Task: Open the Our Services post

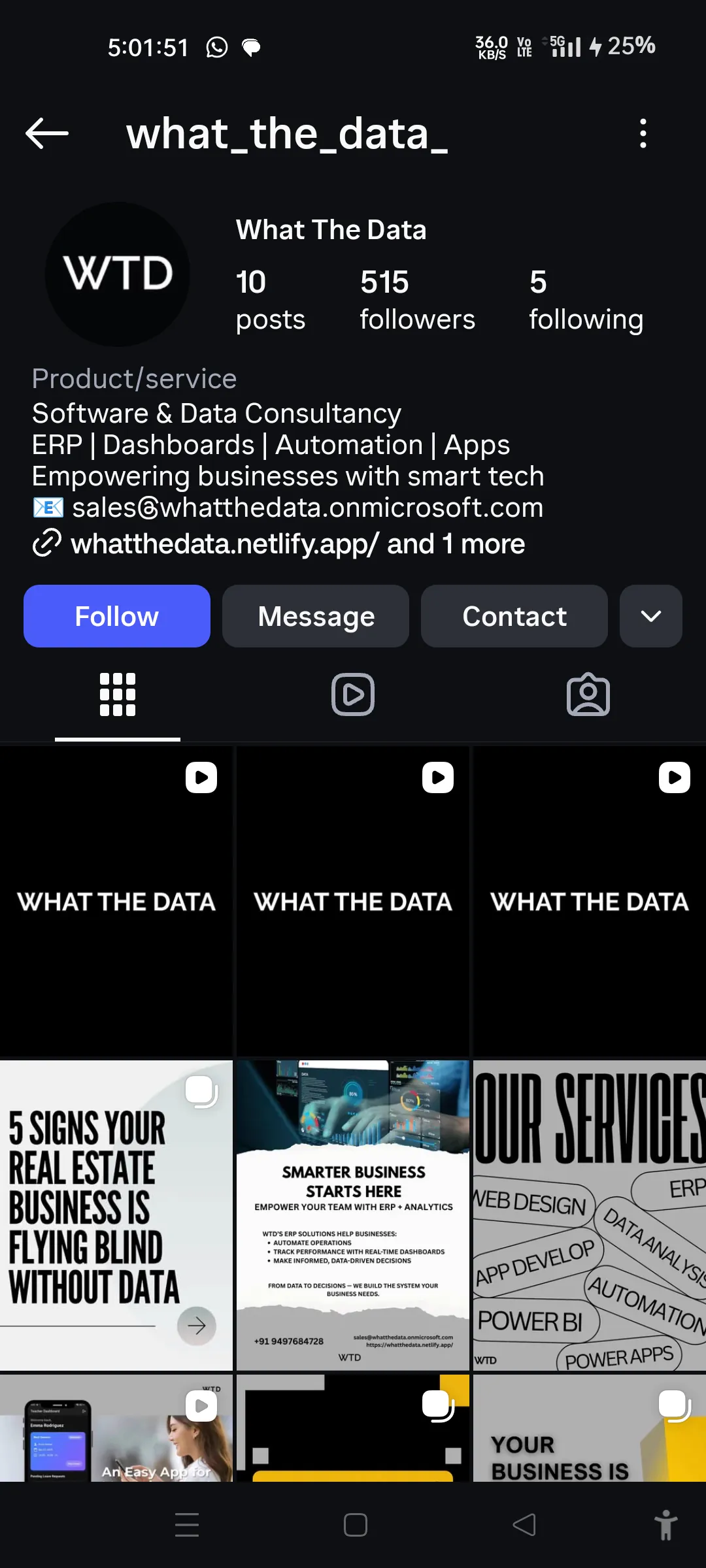Action: tap(590, 1215)
